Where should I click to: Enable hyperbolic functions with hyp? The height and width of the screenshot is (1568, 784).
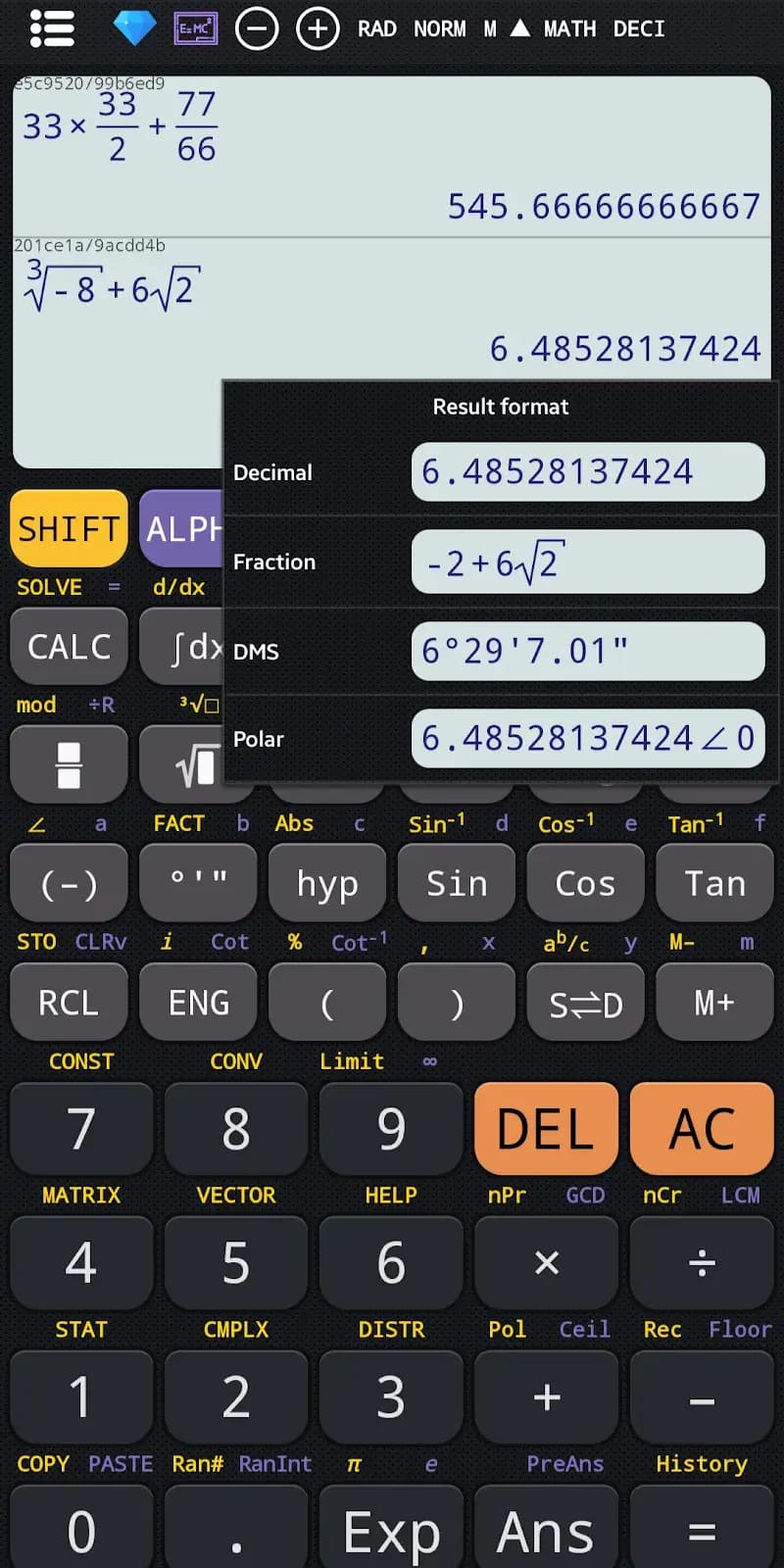327,883
